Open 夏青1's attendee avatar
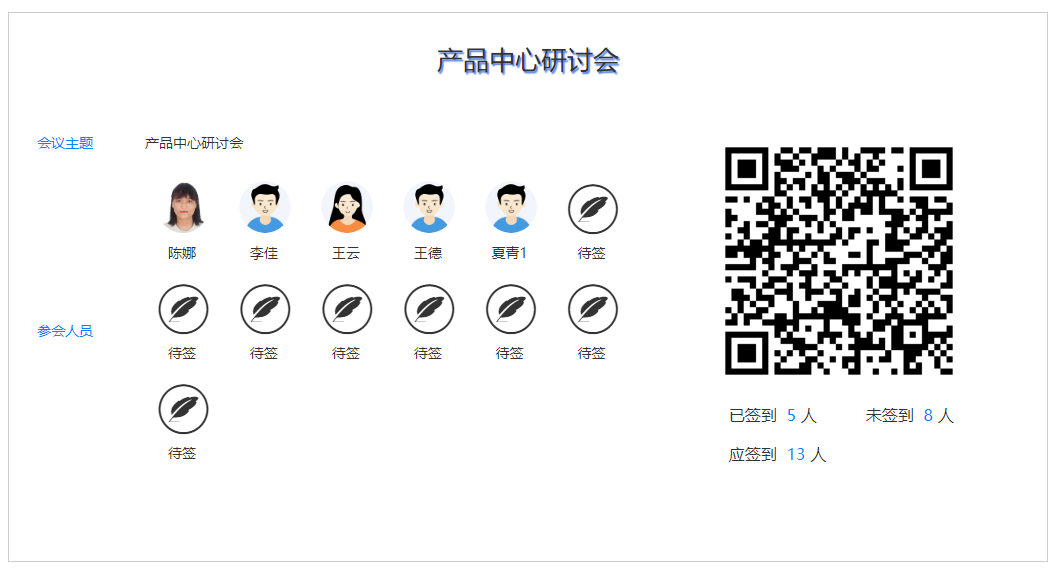This screenshot has width=1062, height=571. 511,208
